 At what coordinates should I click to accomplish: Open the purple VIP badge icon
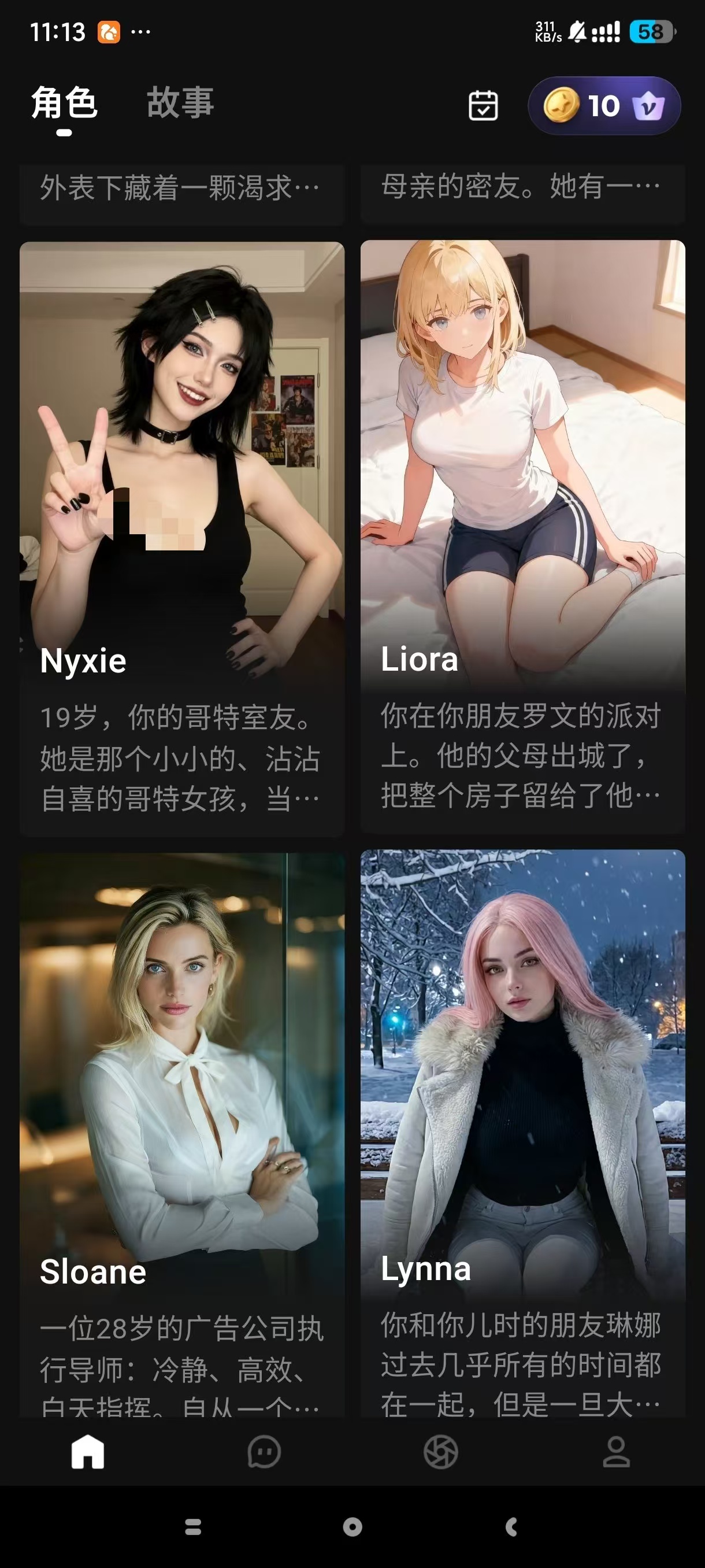[648, 105]
